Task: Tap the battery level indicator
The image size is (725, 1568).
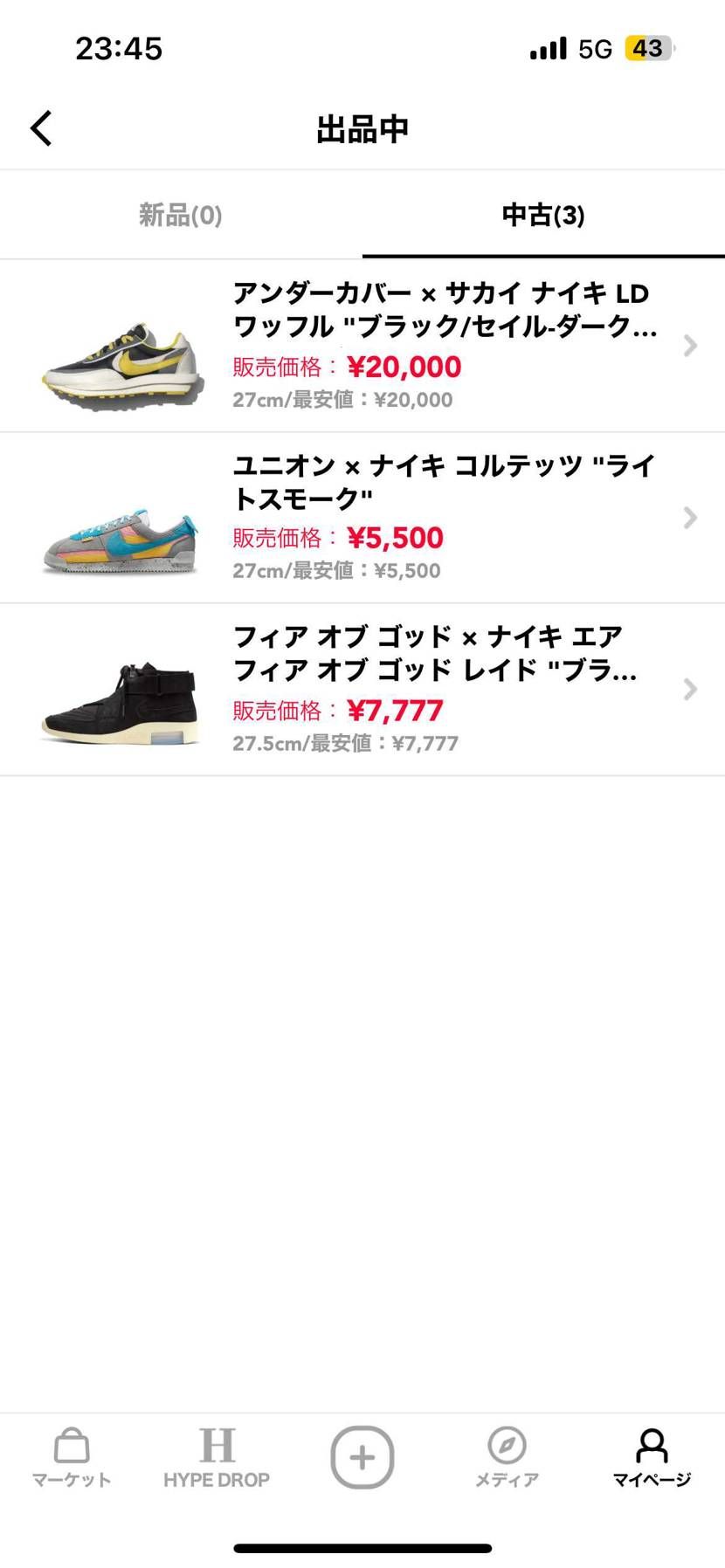Action: pyautogui.click(x=646, y=48)
